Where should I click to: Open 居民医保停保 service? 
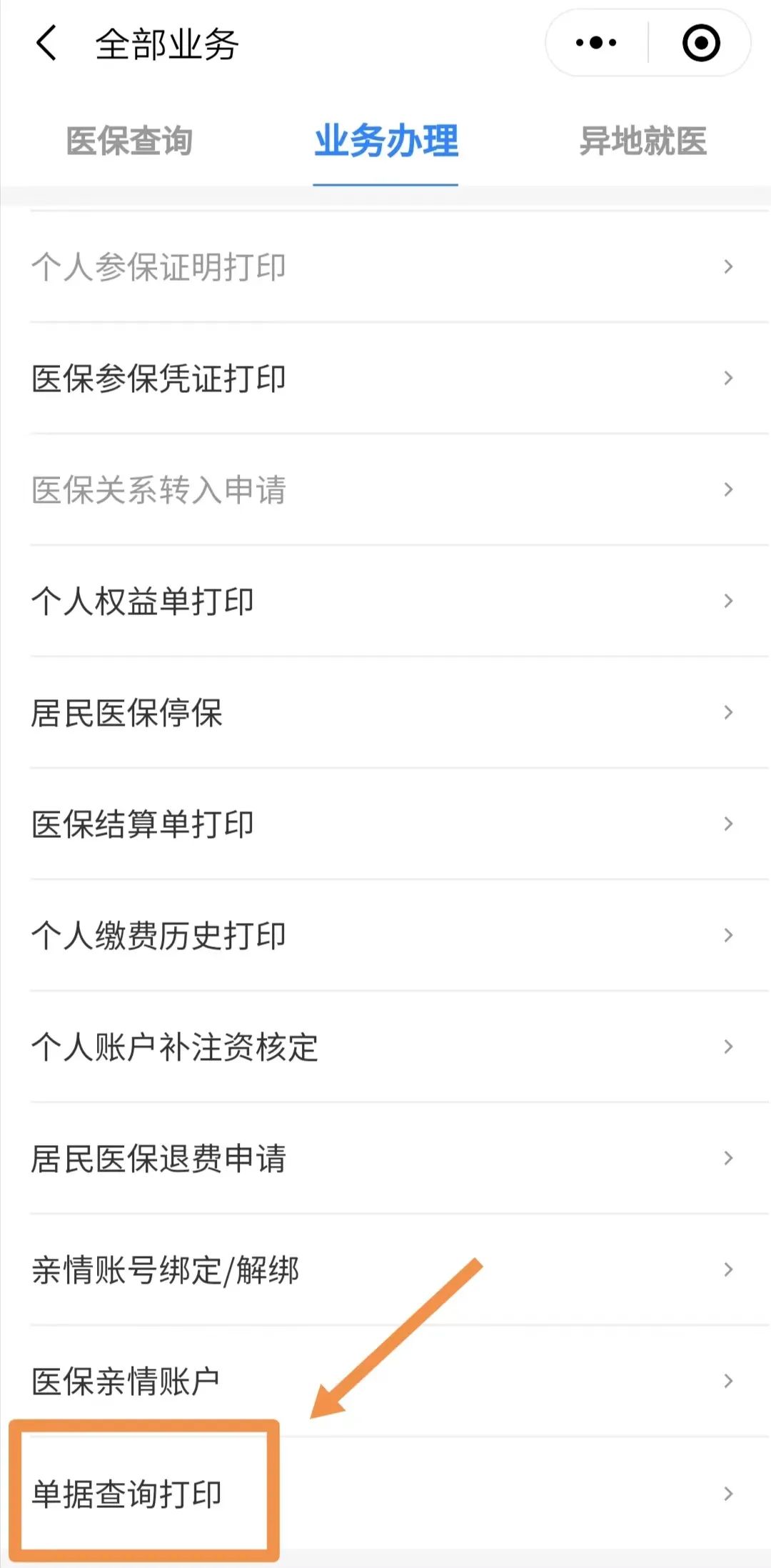click(128, 711)
